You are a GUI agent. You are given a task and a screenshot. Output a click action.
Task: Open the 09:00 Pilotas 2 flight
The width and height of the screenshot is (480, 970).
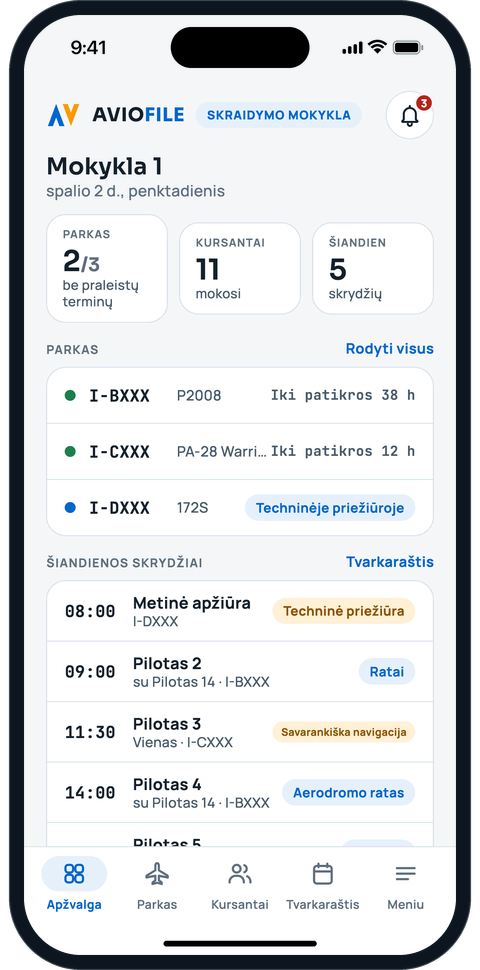click(x=240, y=672)
